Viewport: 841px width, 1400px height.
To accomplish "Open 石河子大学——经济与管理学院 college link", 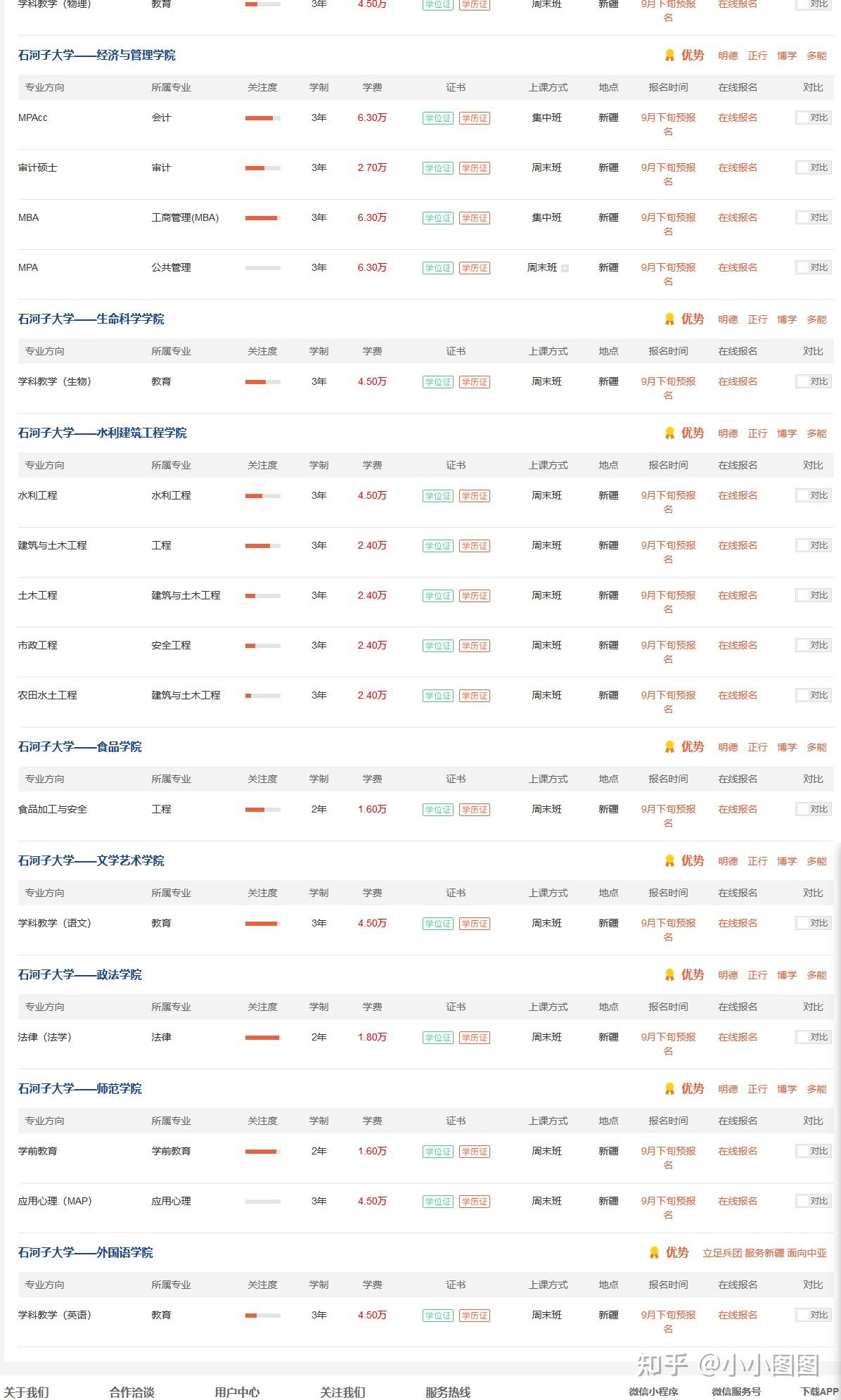I will pos(96,55).
